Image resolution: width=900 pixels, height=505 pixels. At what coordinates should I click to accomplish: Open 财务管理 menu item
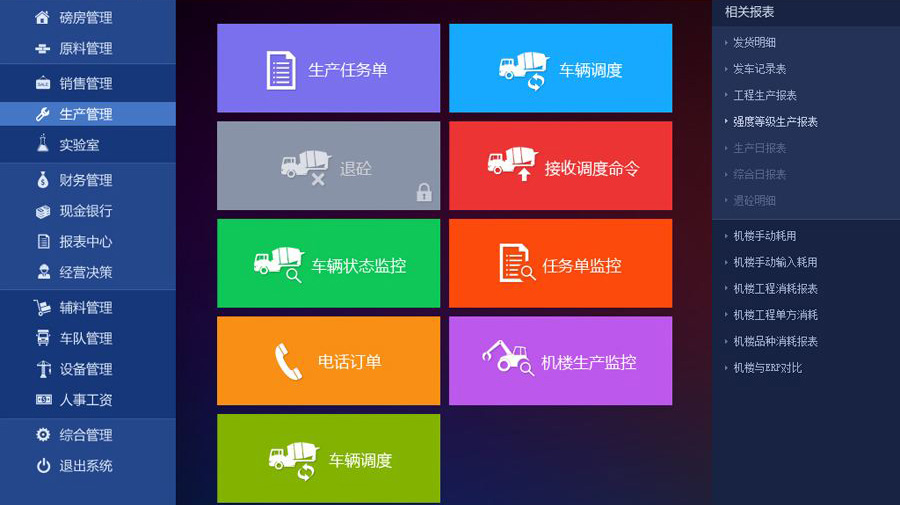[85, 180]
